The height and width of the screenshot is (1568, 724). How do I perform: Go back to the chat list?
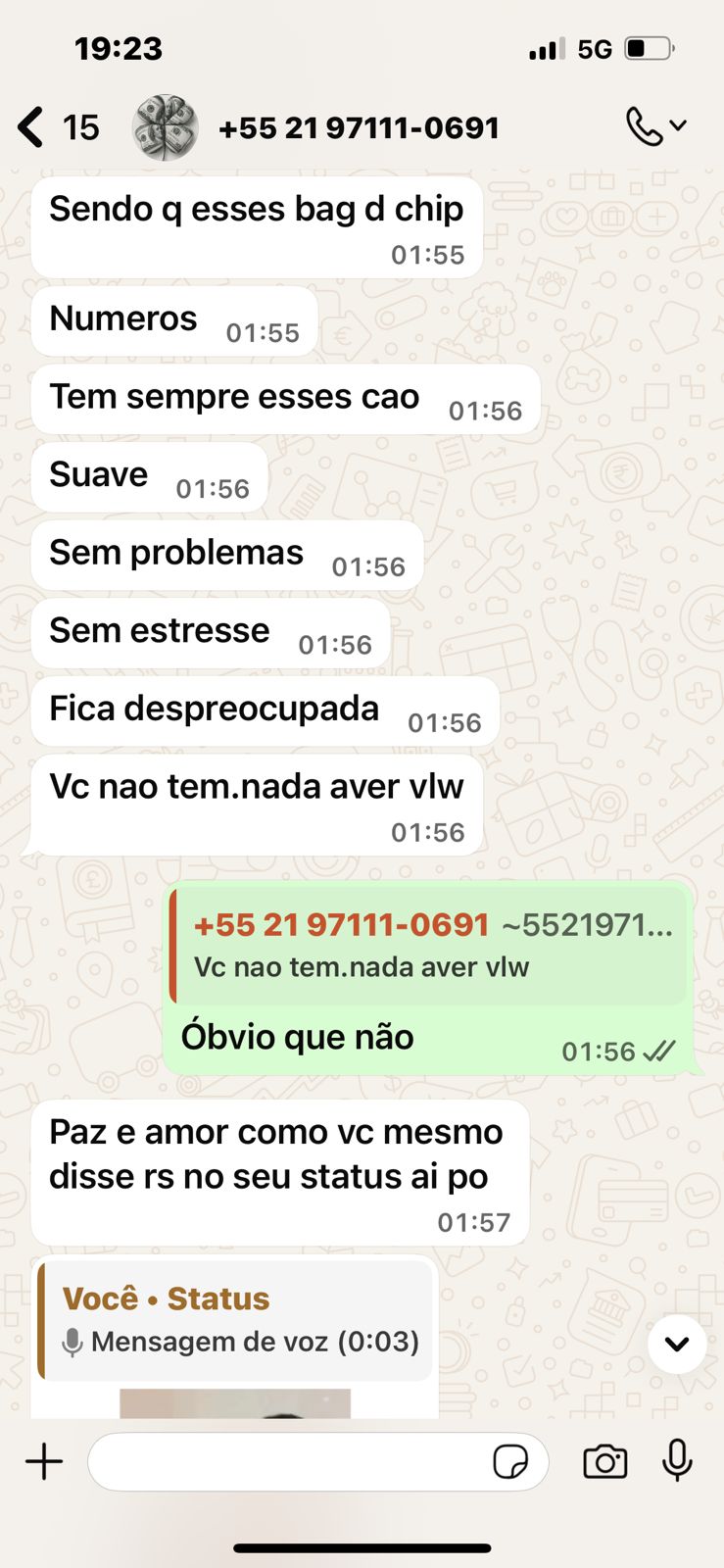click(31, 127)
